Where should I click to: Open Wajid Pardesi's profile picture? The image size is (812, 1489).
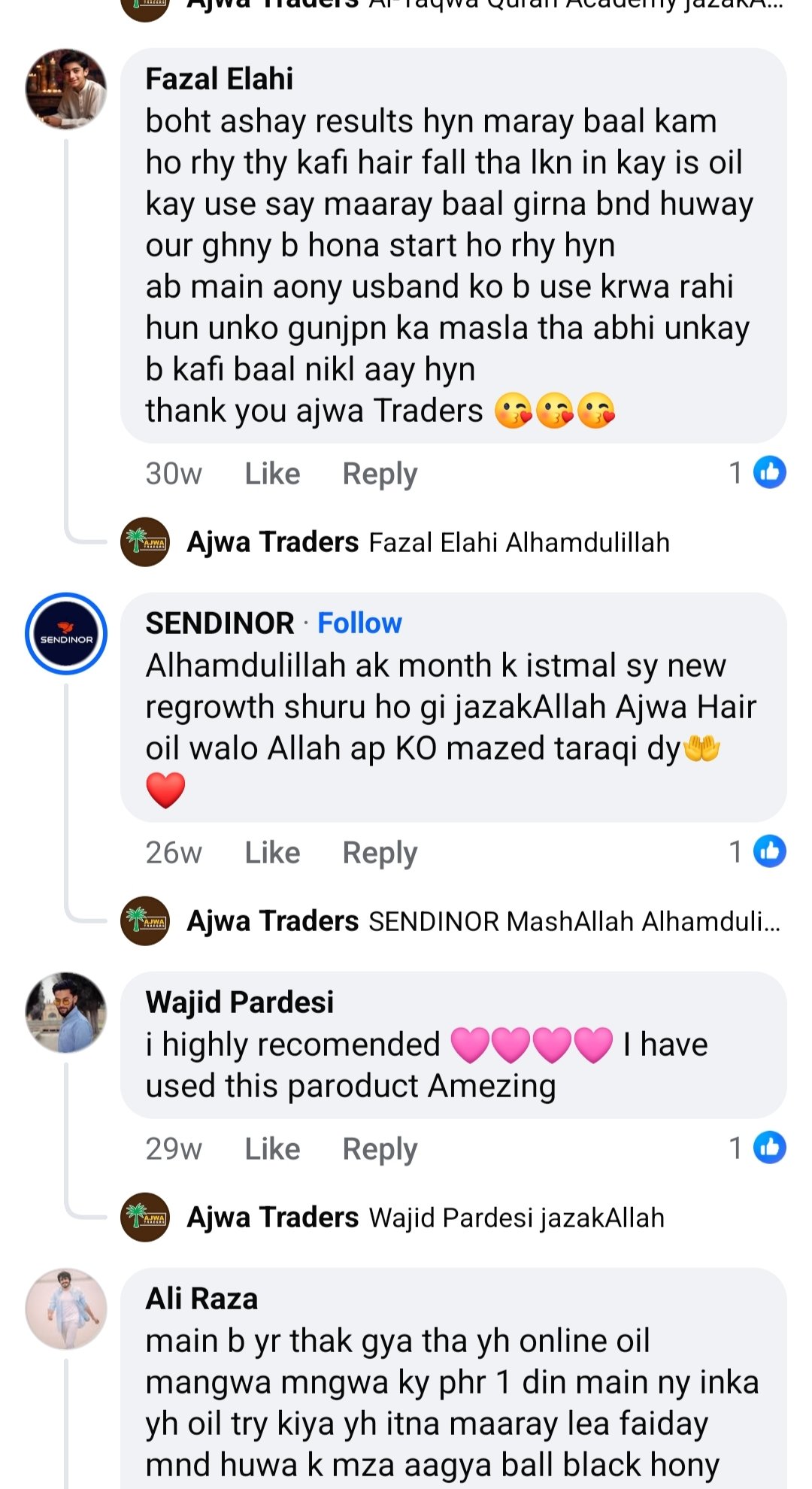pyautogui.click(x=66, y=1013)
